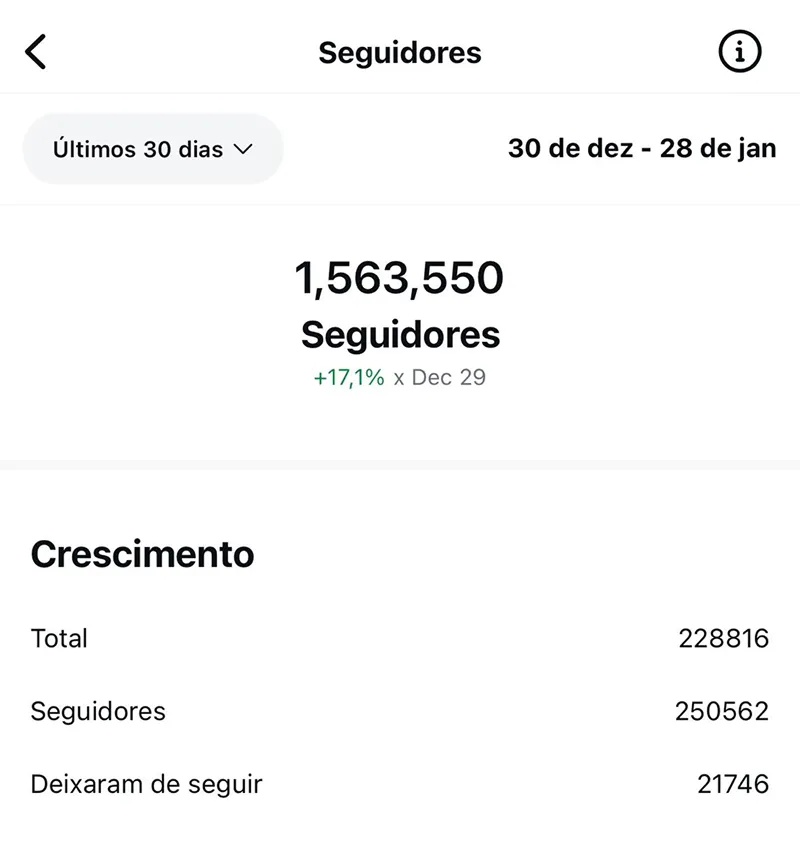Image resolution: width=800 pixels, height=846 pixels.
Task: Tap the Seguidores header title
Action: coord(399,52)
